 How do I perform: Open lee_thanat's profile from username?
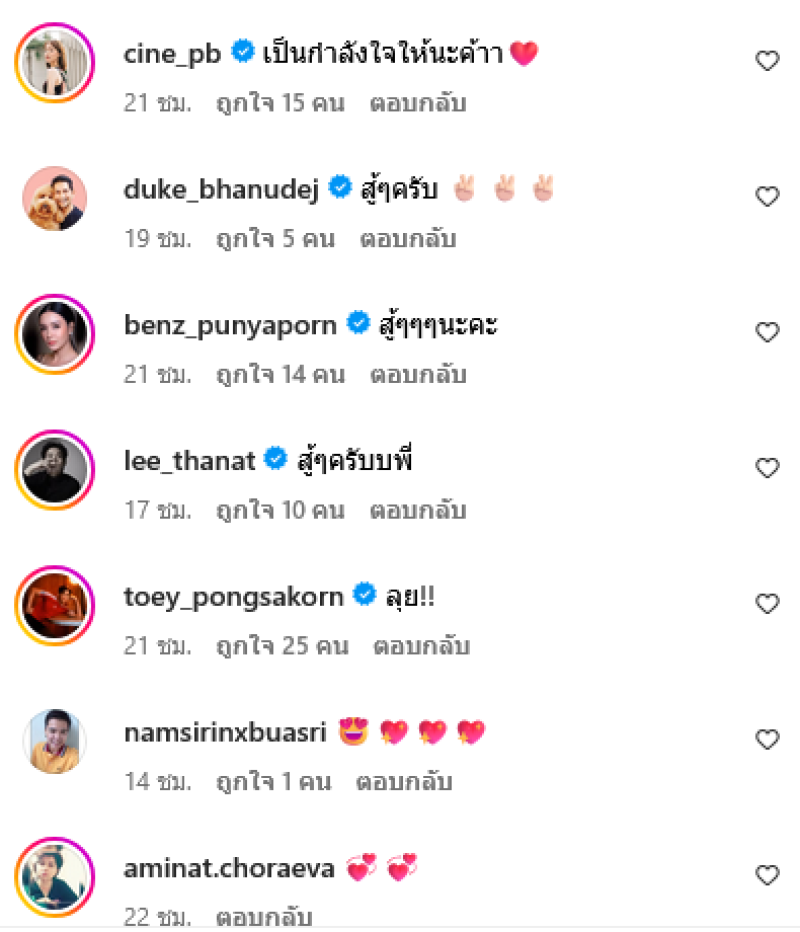tap(188, 461)
